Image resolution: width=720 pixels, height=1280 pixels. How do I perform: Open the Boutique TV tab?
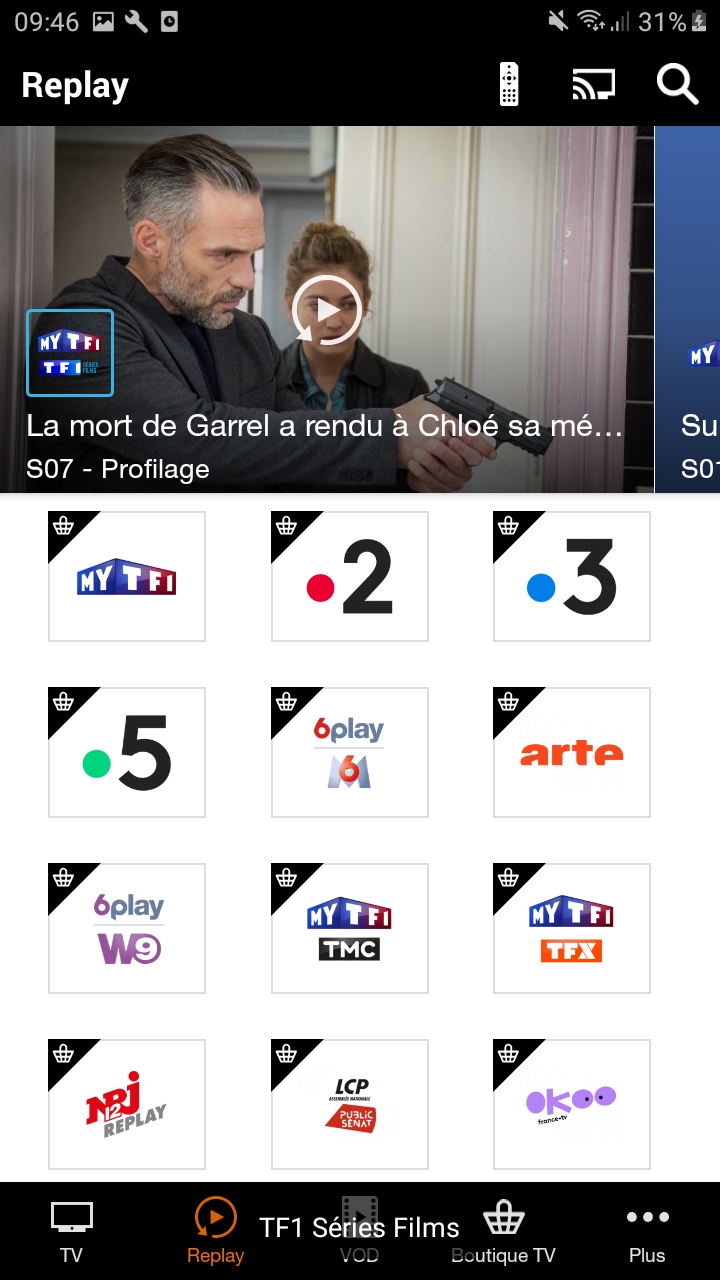(503, 1232)
